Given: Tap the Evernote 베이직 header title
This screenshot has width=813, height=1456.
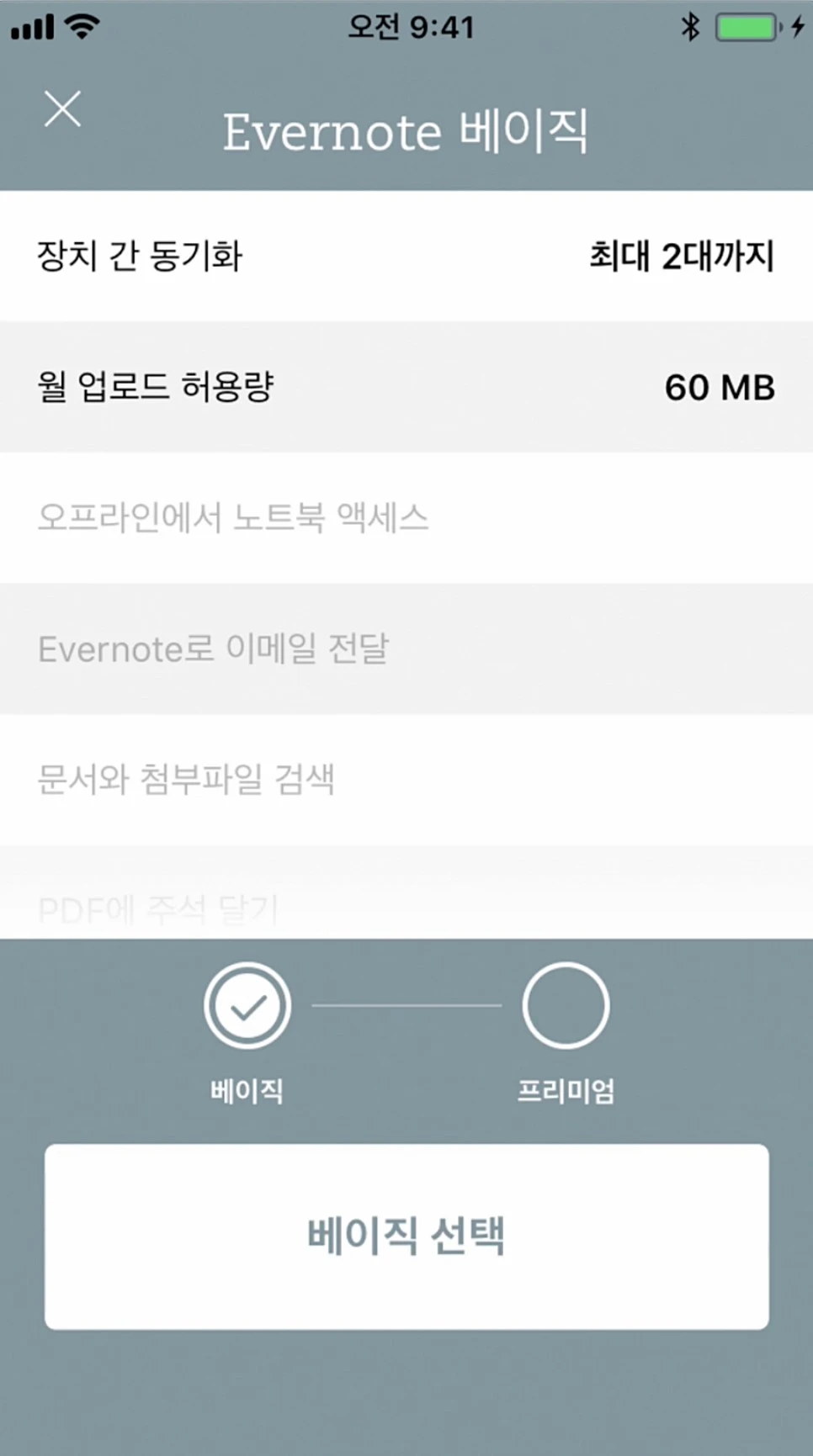Looking at the screenshot, I should coord(406,130).
